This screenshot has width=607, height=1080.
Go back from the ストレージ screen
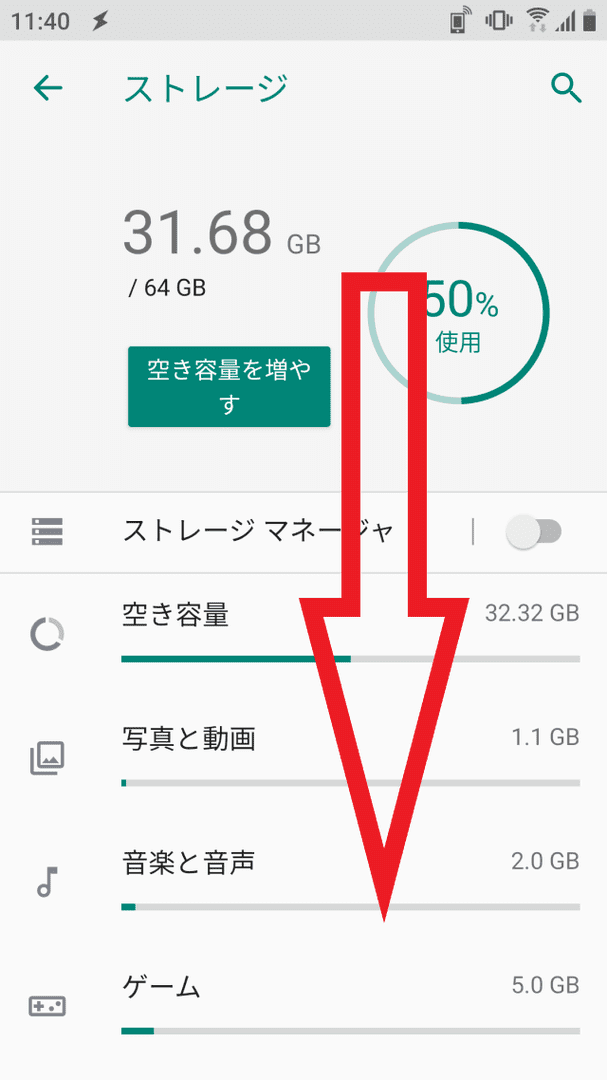[48, 88]
